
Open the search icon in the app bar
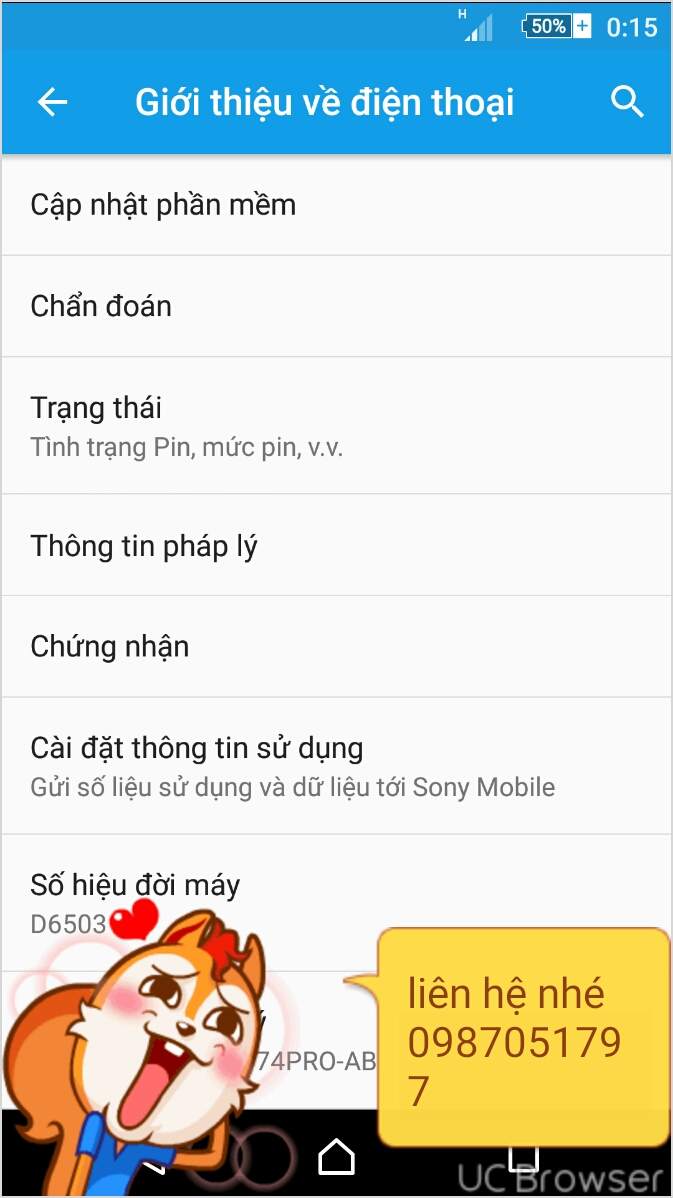point(627,102)
